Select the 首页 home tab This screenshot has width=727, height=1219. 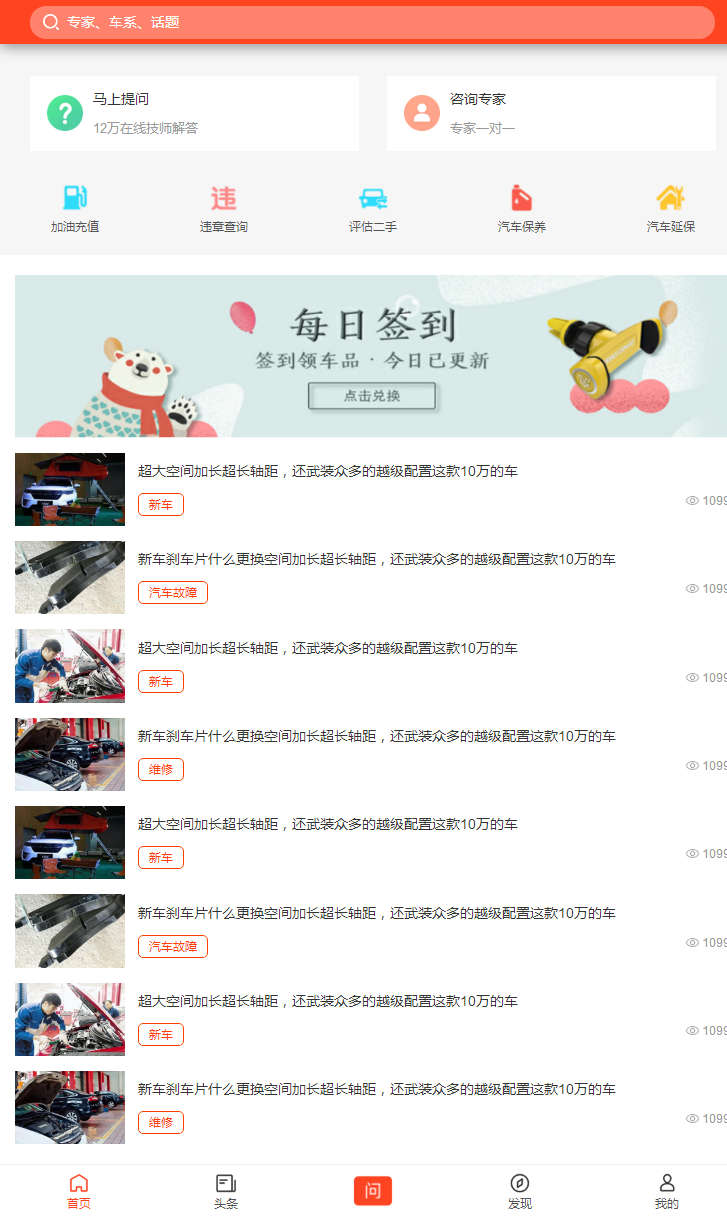click(79, 1192)
